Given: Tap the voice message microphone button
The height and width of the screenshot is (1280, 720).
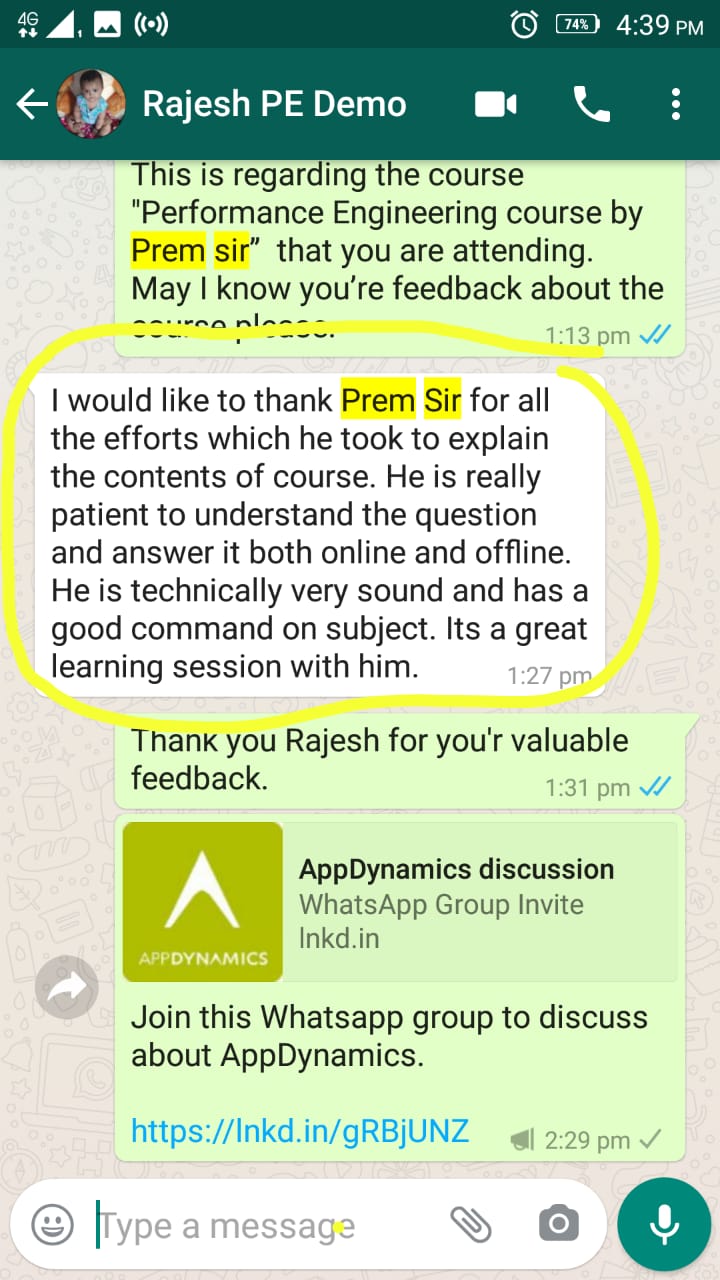Looking at the screenshot, I should [x=664, y=1224].
